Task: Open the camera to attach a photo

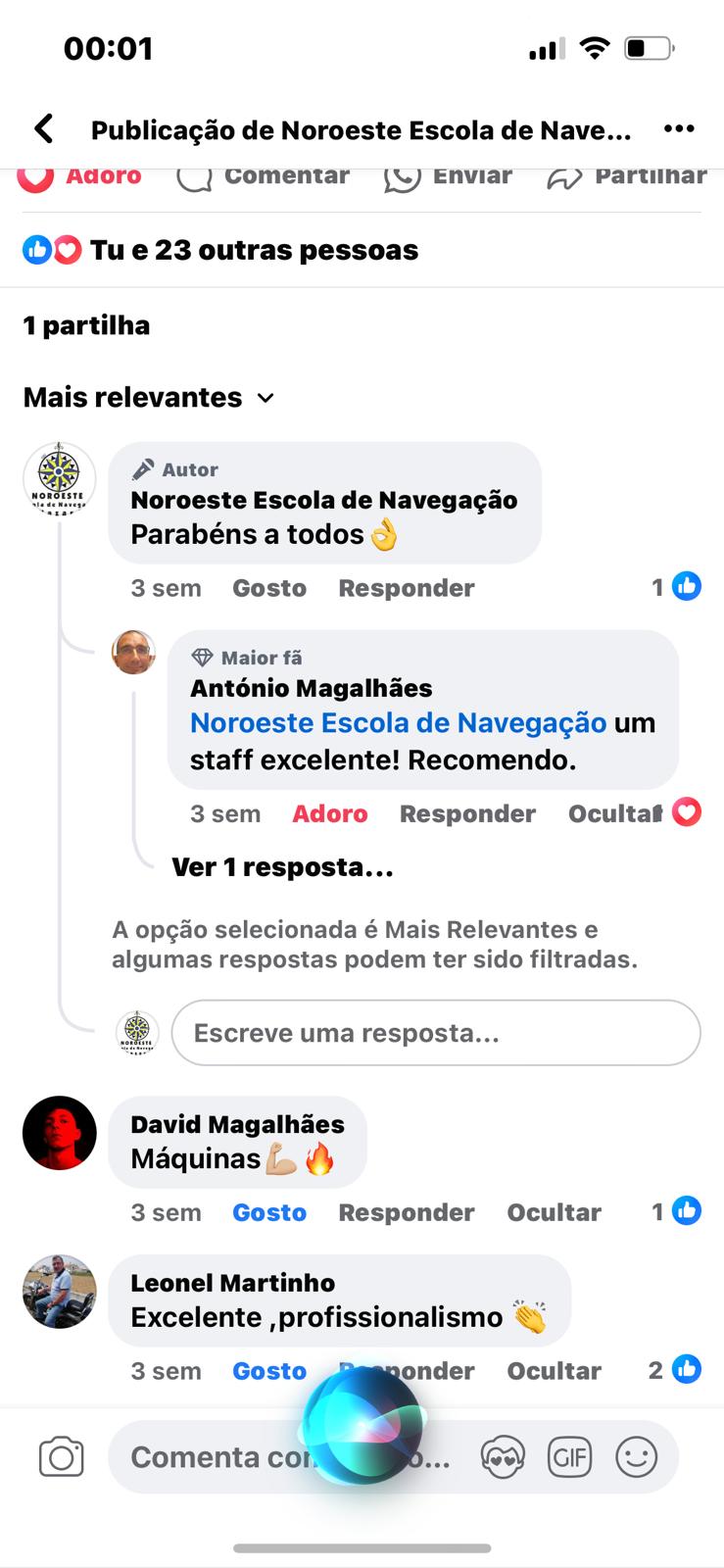Action: (61, 1457)
